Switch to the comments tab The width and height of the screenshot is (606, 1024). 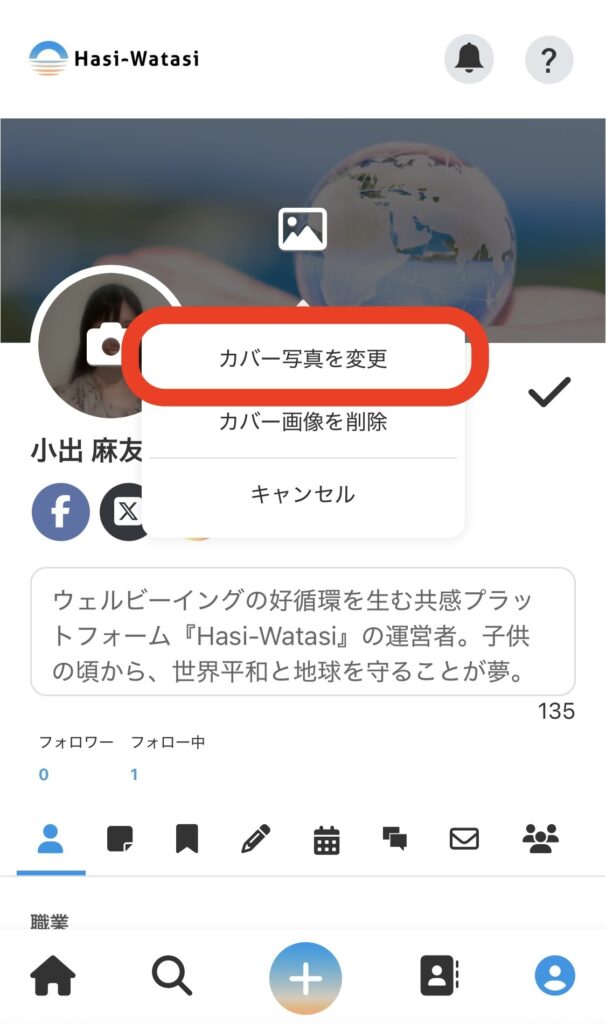[x=395, y=839]
